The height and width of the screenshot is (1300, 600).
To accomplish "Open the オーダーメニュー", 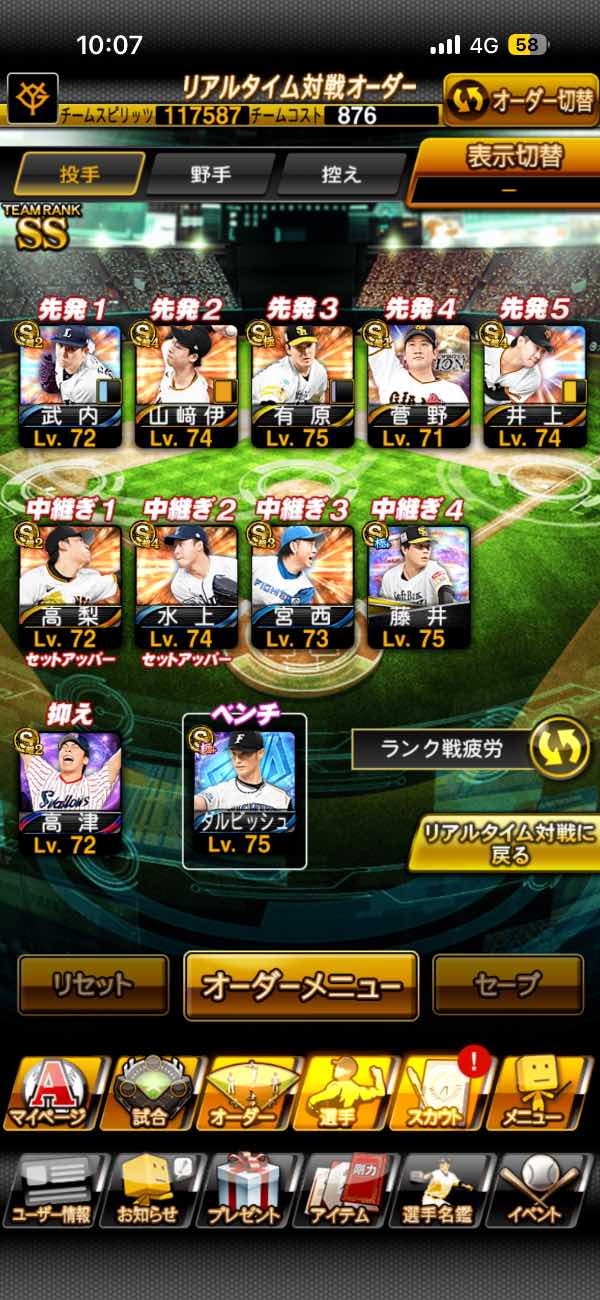I will 301,985.
